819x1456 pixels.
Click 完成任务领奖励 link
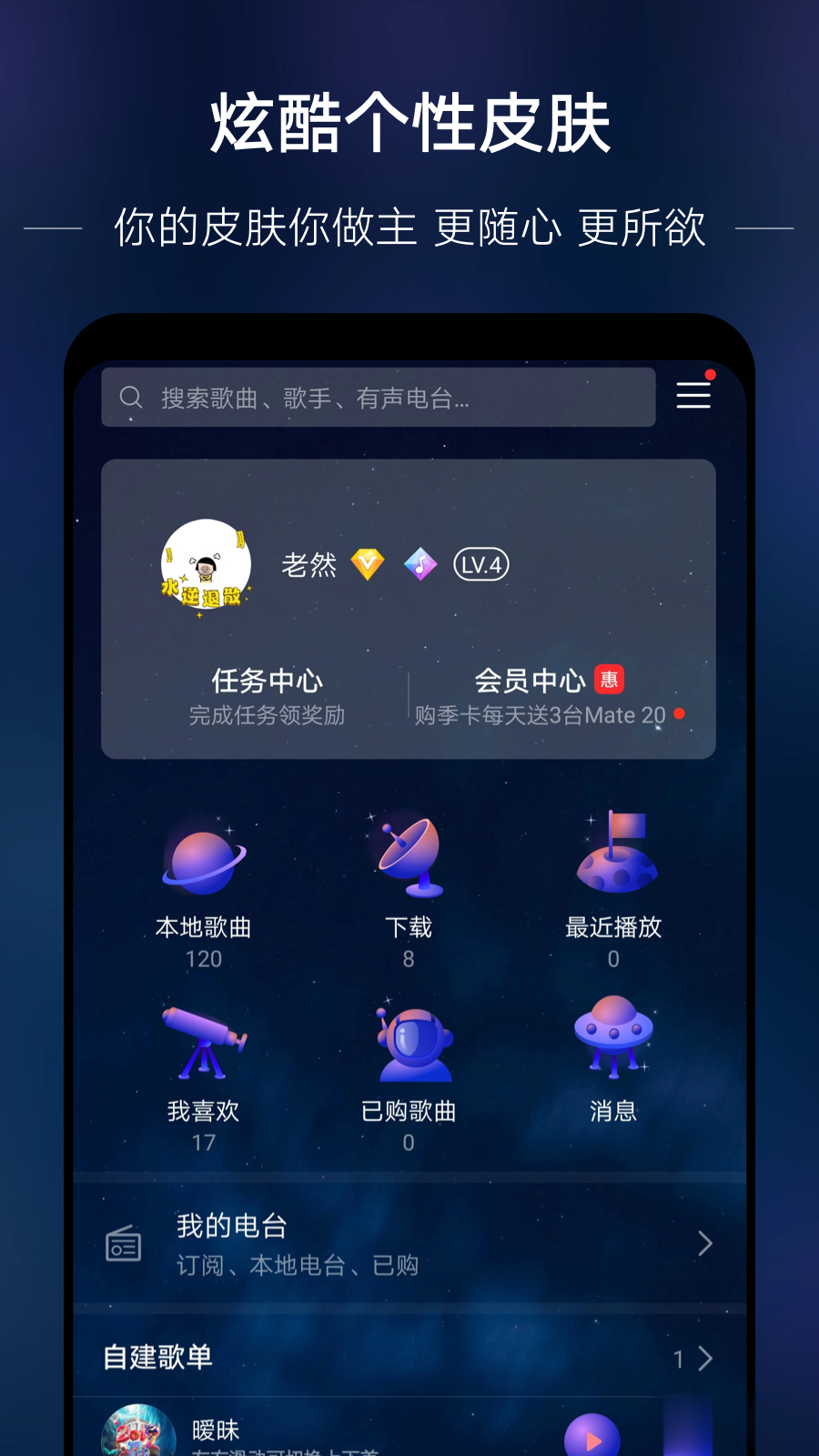point(265,718)
